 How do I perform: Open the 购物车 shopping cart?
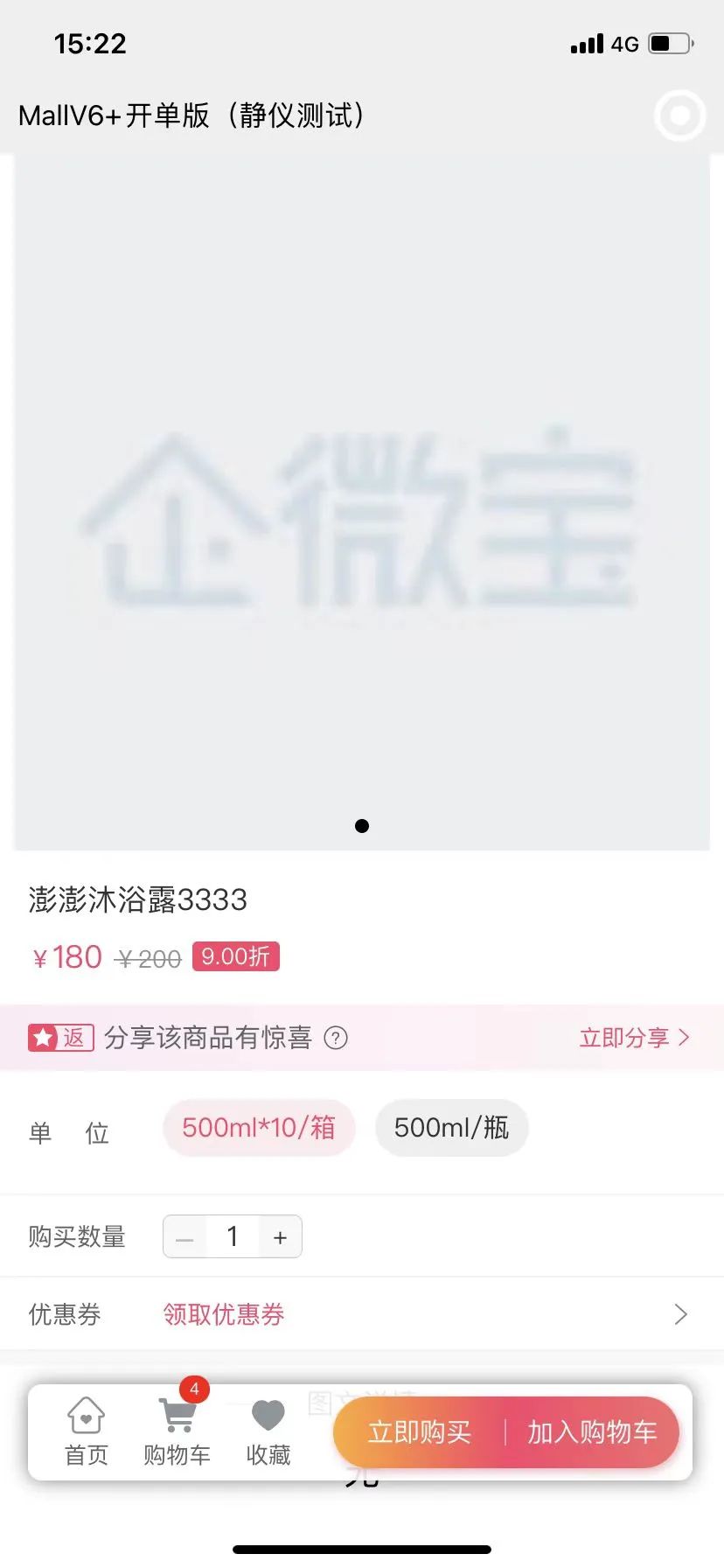[178, 1431]
